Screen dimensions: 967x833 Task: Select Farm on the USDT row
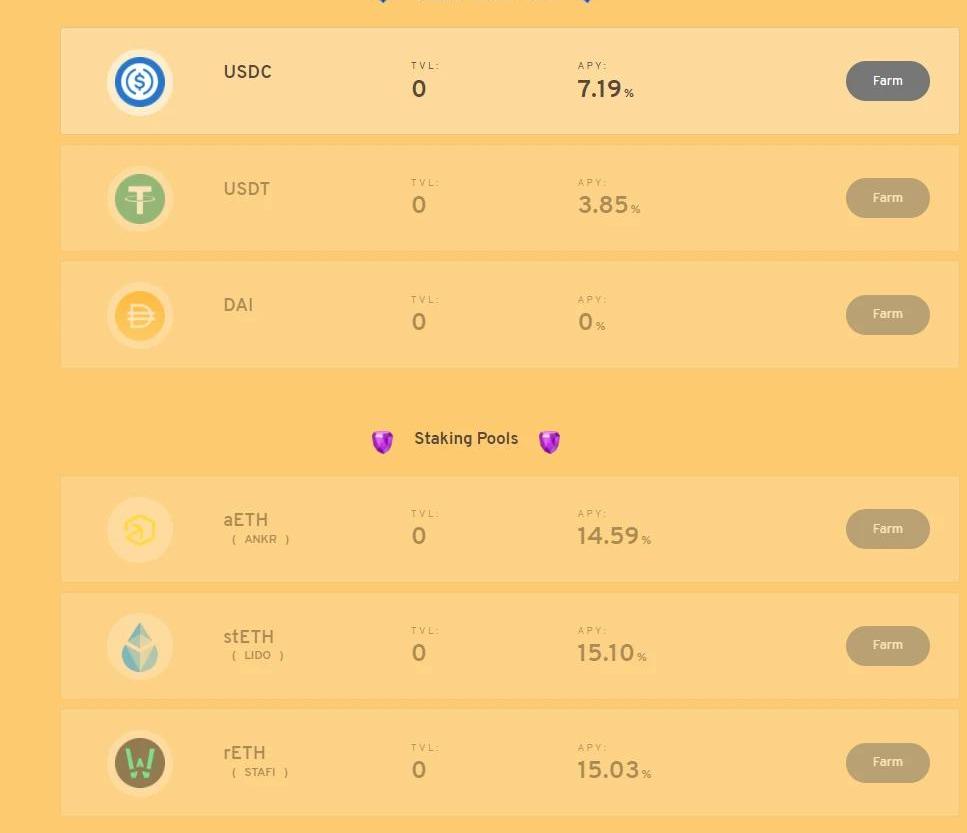(887, 198)
